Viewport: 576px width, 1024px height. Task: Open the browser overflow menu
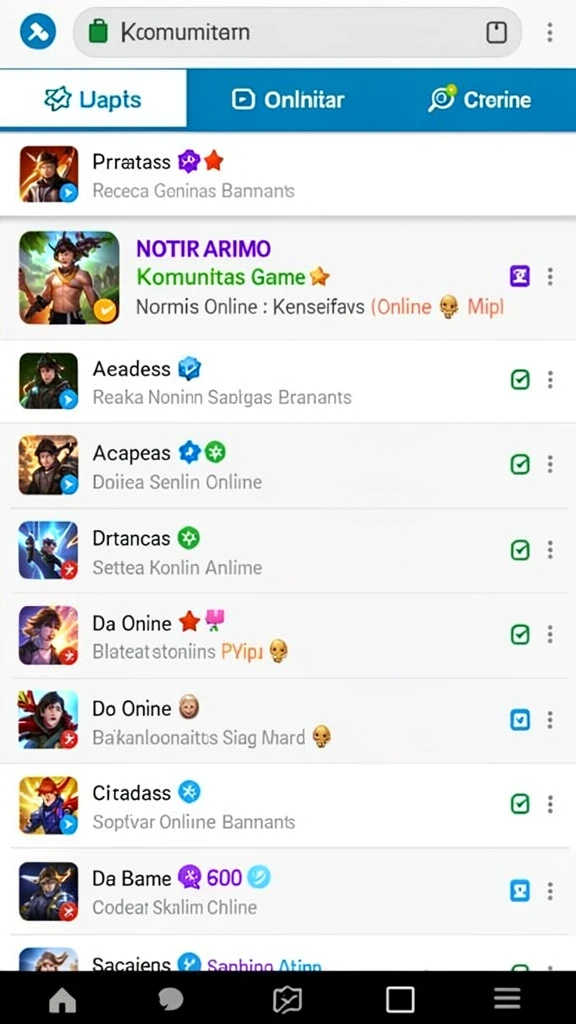coord(550,32)
